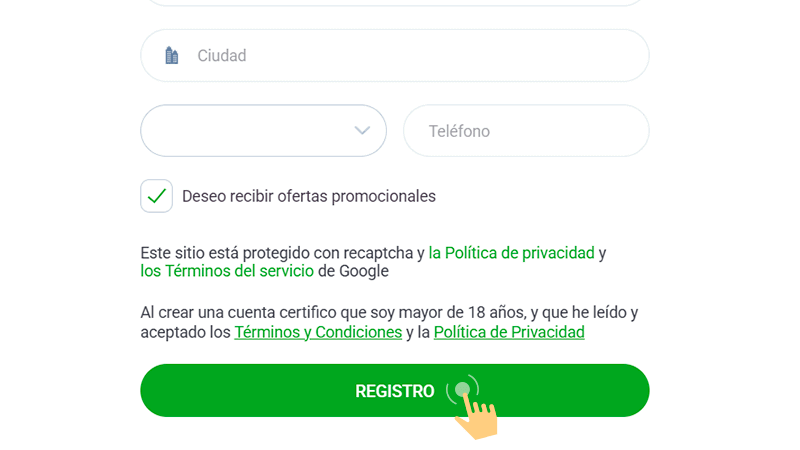This screenshot has width=800, height=450.
Task: Focus the Teléfono input field
Action: [526, 131]
